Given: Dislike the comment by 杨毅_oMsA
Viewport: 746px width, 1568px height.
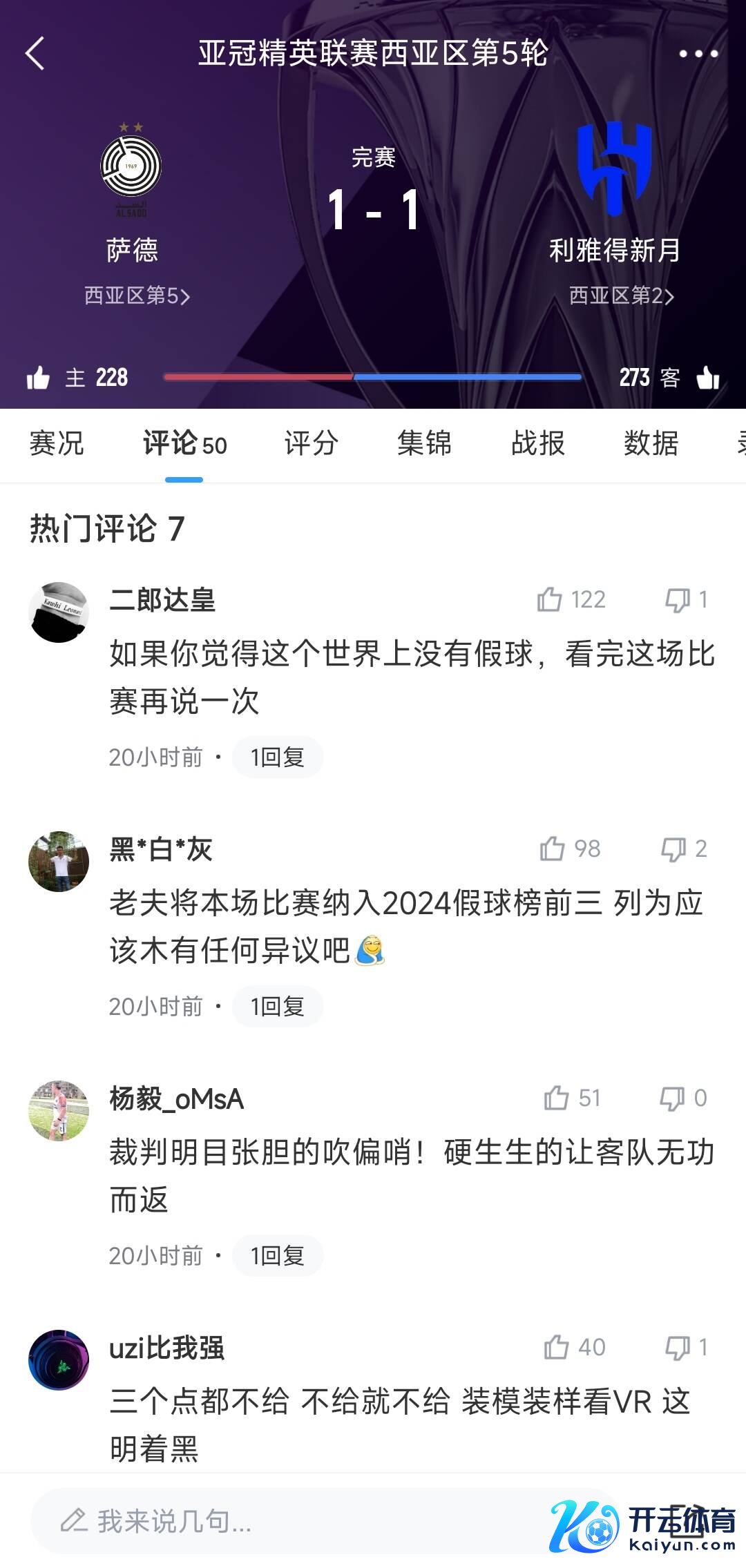Looking at the screenshot, I should [673, 1098].
